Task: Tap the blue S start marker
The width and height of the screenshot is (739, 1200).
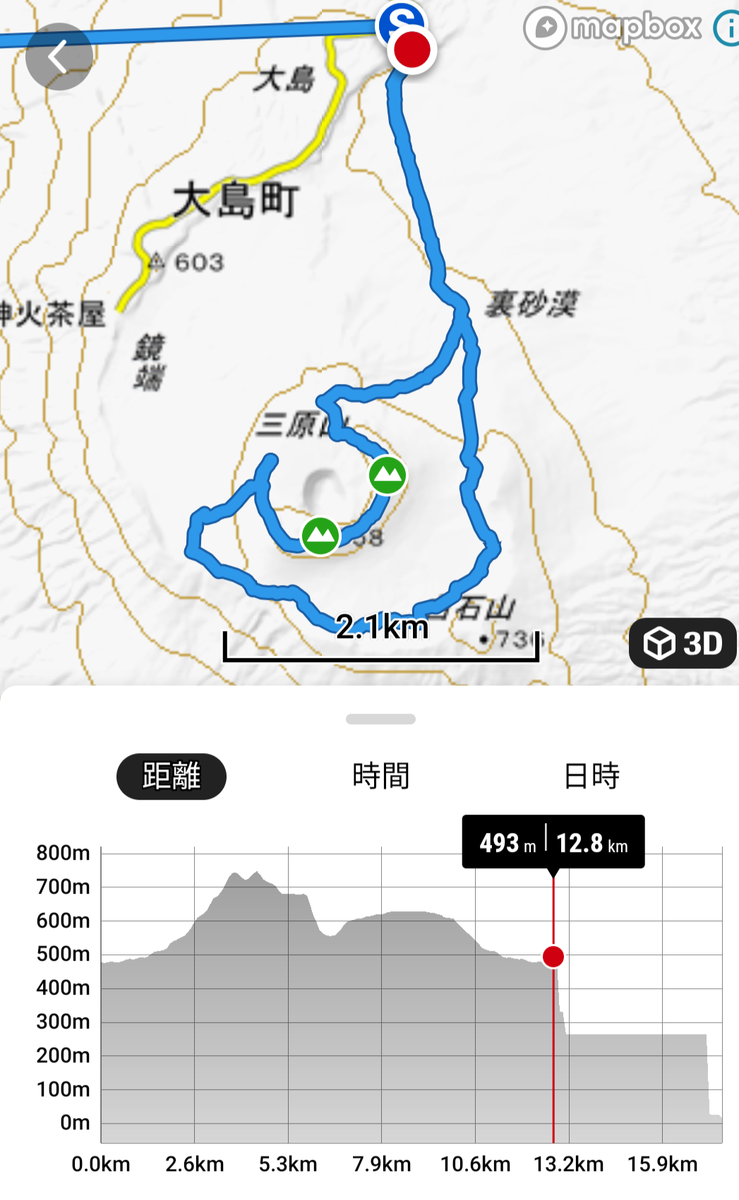Action: click(x=397, y=17)
